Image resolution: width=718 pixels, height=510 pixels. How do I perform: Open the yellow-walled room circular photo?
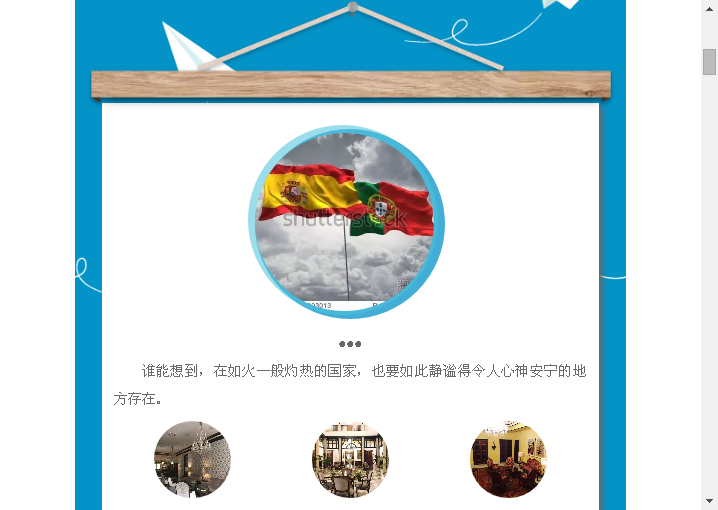[x=508, y=459]
